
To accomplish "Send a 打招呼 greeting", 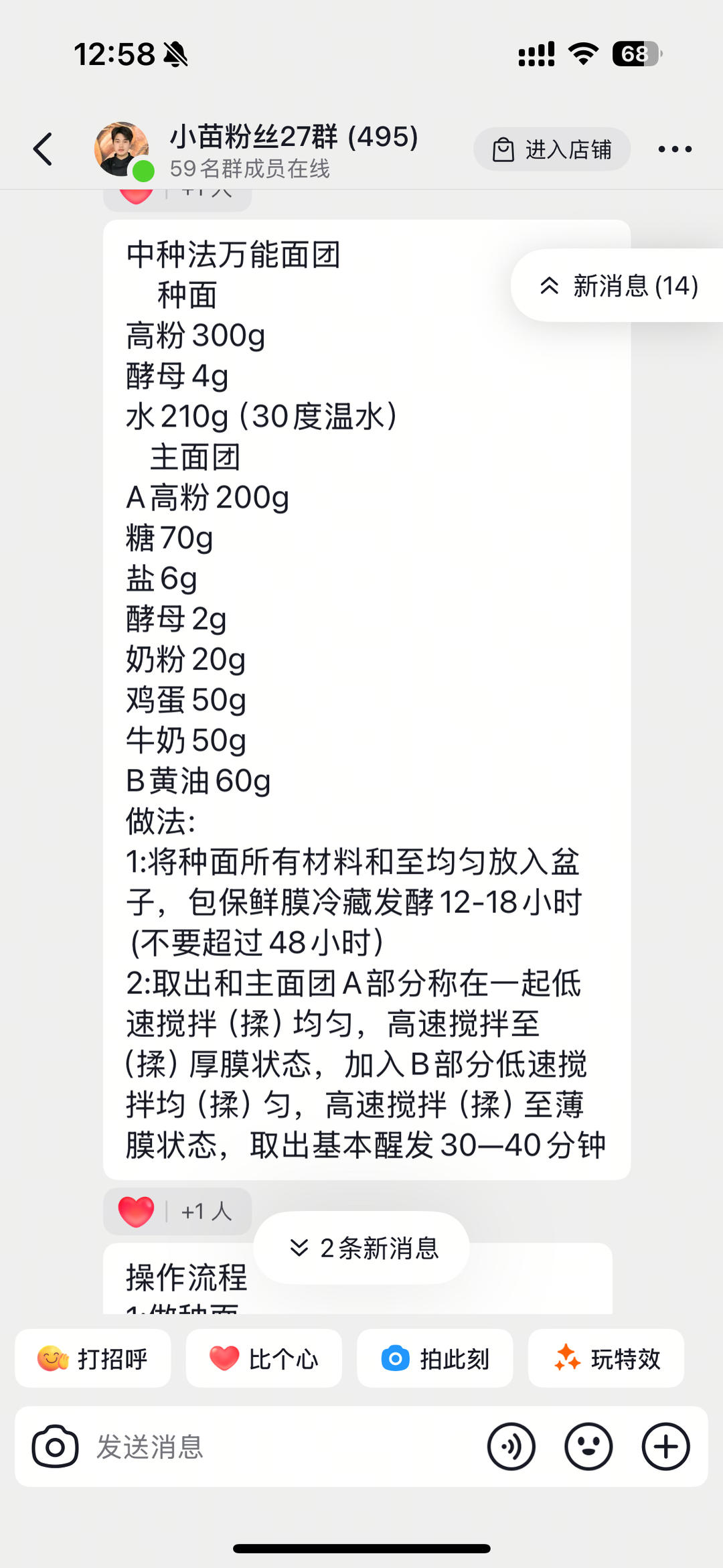I will (93, 1359).
